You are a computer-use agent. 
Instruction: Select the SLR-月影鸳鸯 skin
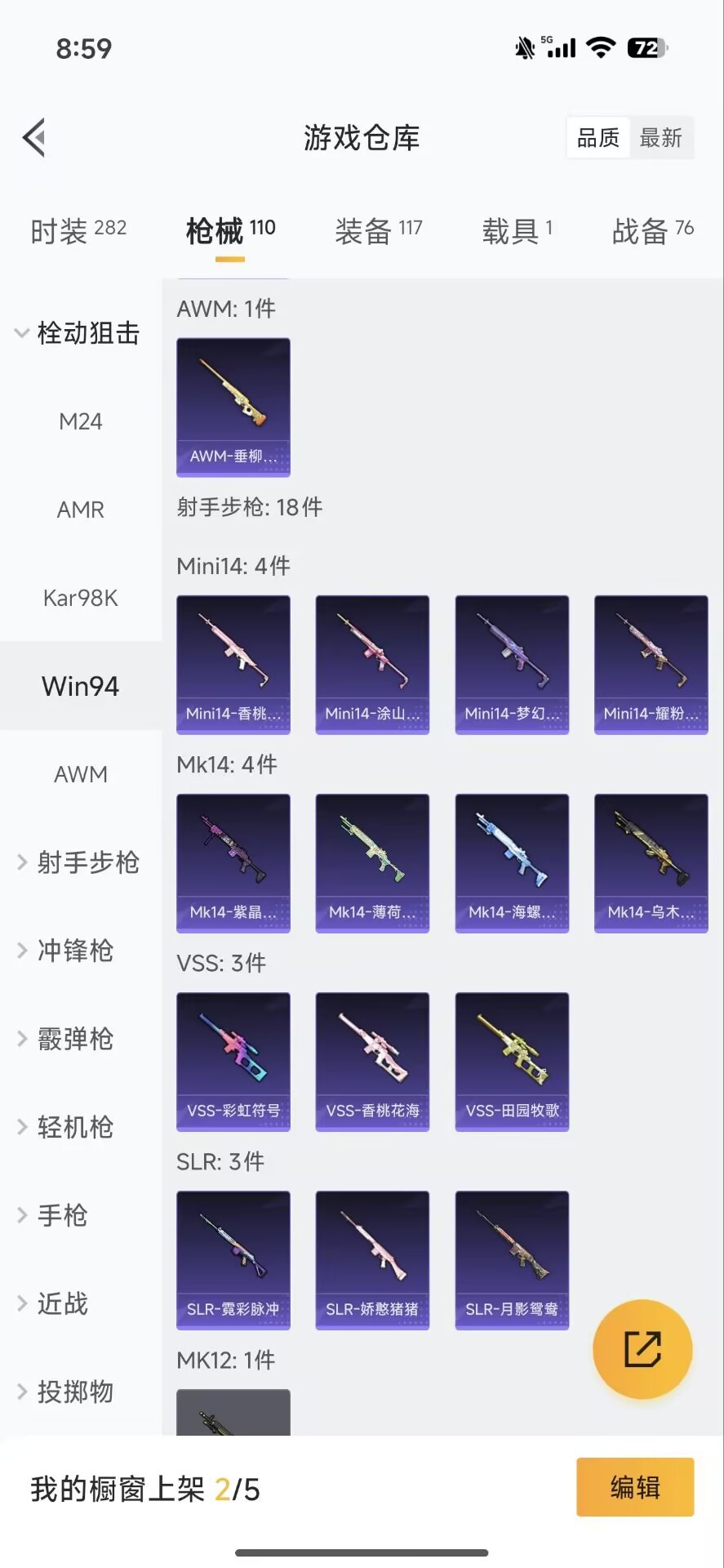pyautogui.click(x=511, y=1259)
